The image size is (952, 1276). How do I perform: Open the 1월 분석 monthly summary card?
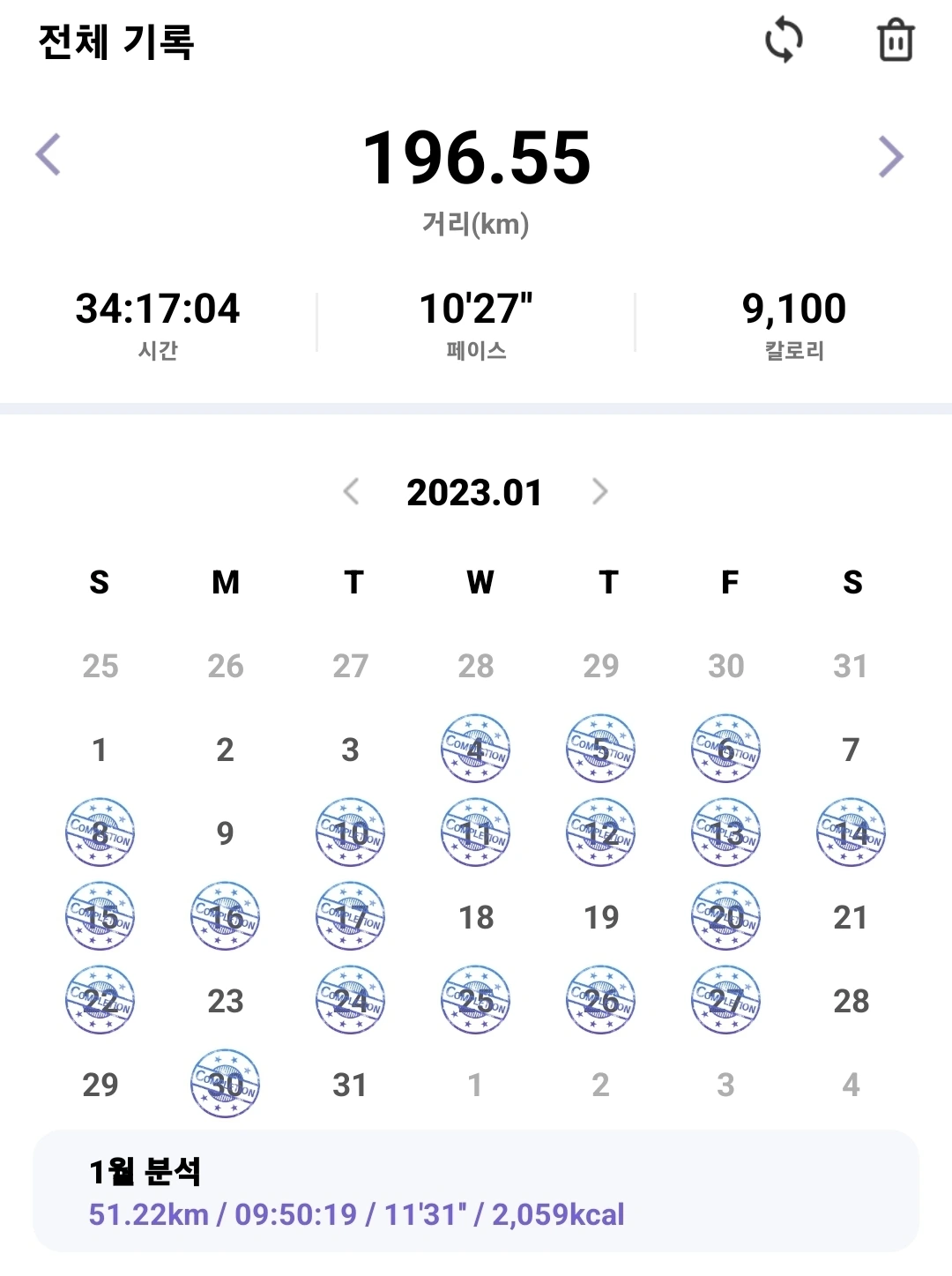coord(476,1192)
